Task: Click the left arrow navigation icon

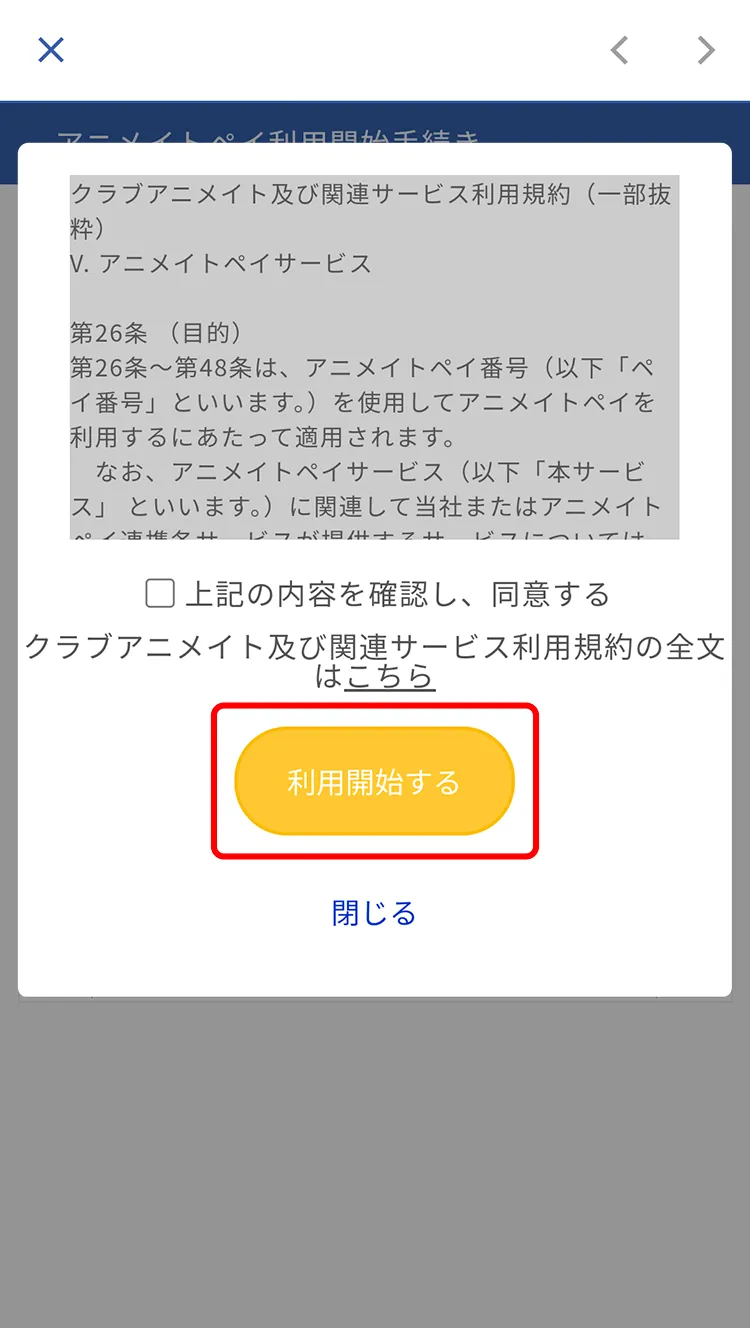Action: click(x=620, y=50)
